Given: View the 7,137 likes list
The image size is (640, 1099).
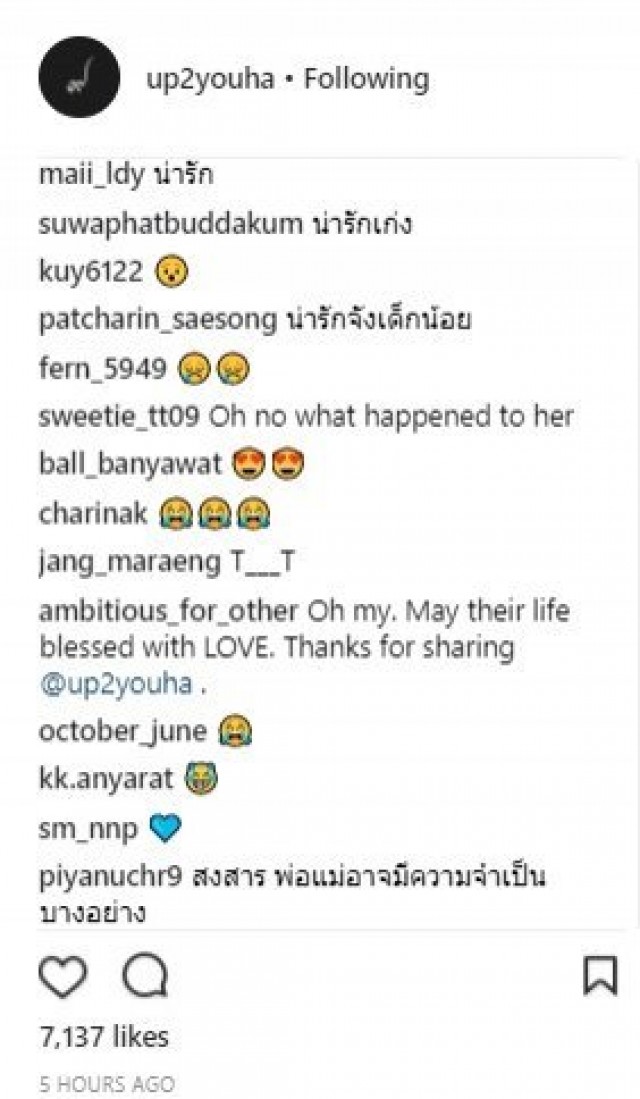Looking at the screenshot, I should coord(104,1037).
